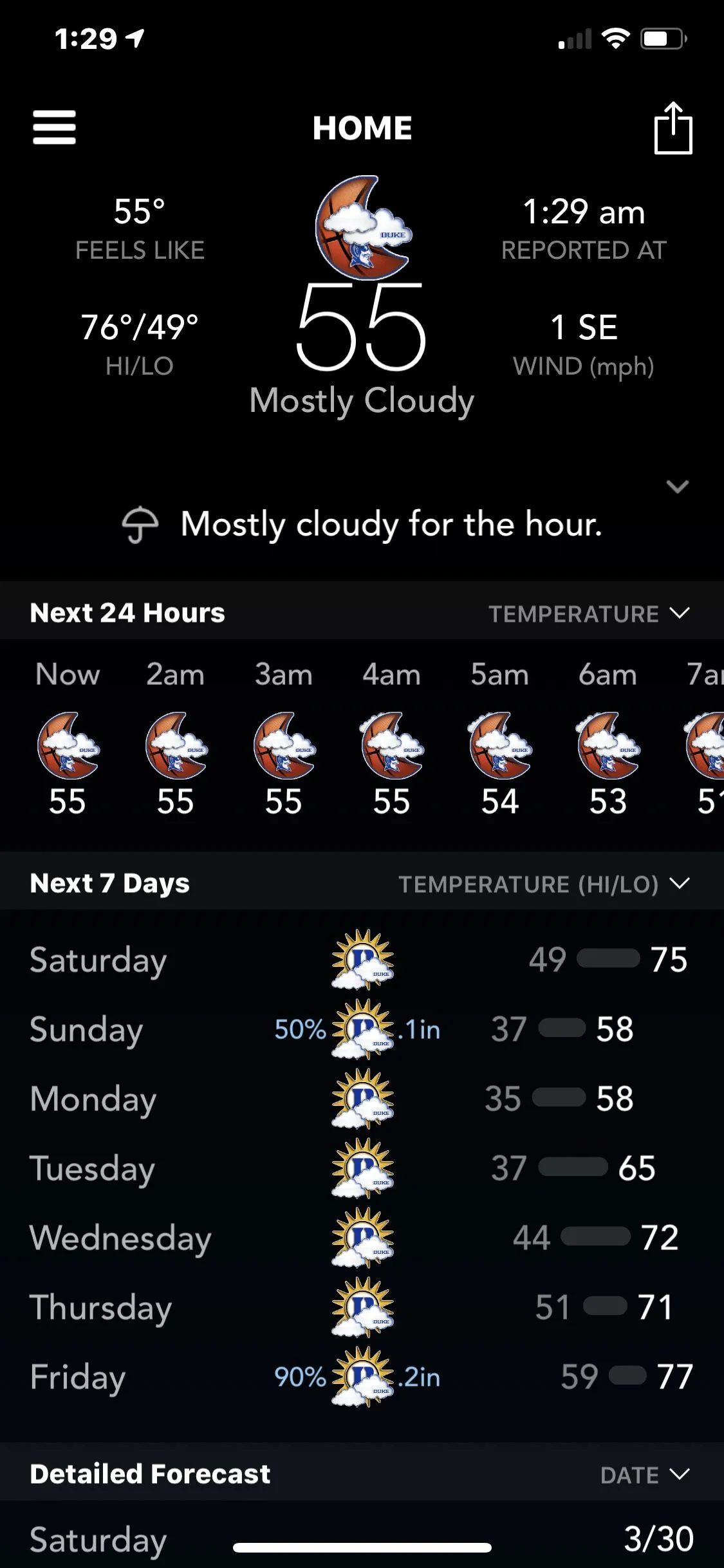Viewport: 724px width, 1568px height.
Task: Open the TEMPERATURE (HI/LO) dropdown
Action: (x=544, y=884)
